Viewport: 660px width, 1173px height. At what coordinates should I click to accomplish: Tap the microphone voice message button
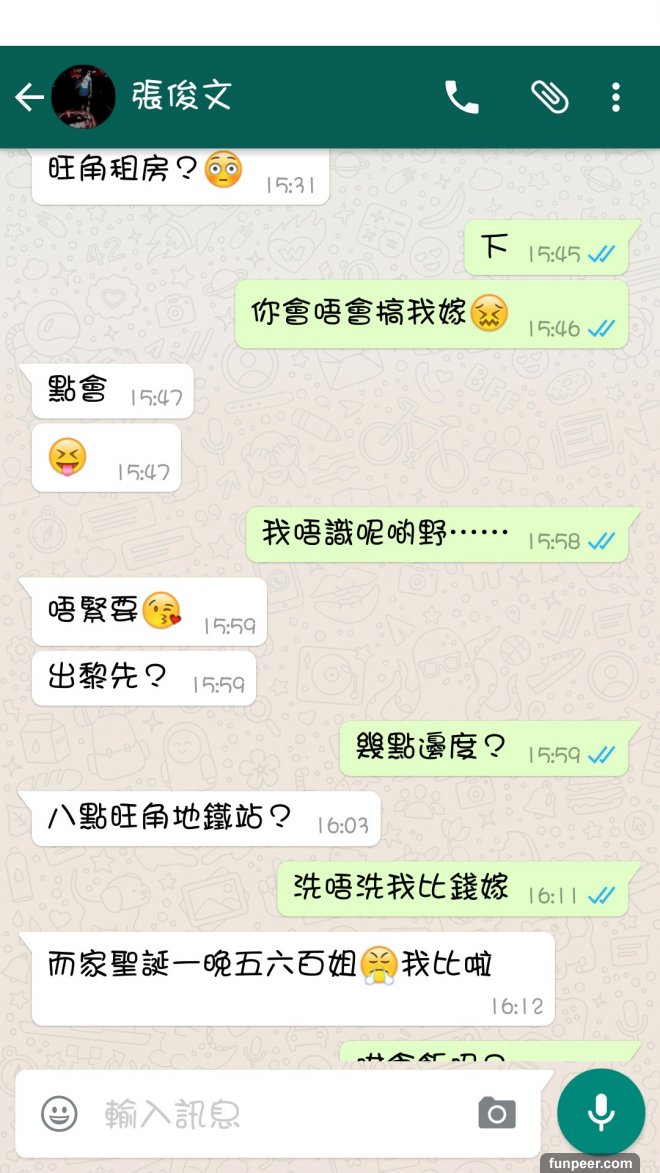pyautogui.click(x=600, y=1111)
